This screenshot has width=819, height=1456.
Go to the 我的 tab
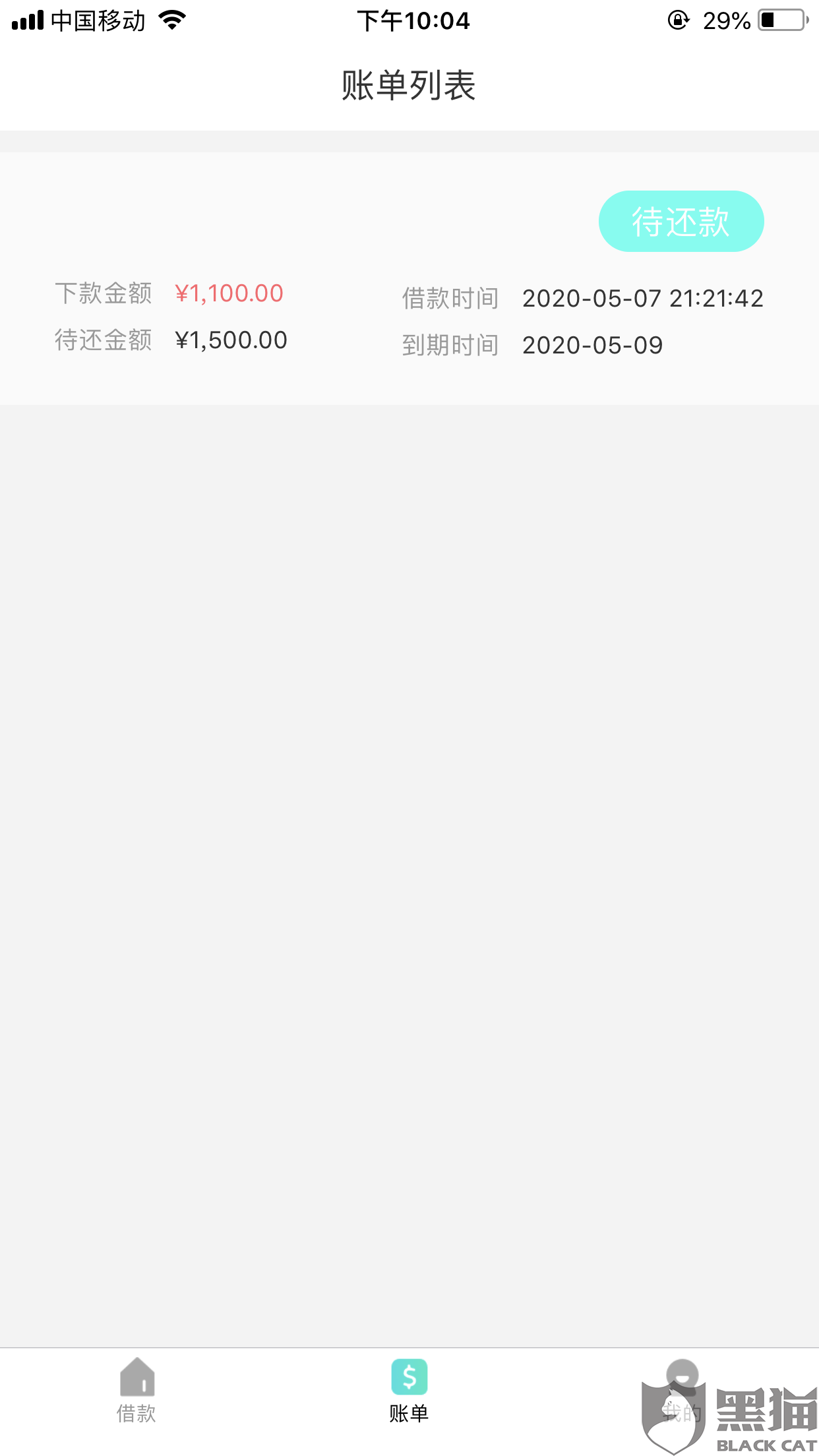682,1390
